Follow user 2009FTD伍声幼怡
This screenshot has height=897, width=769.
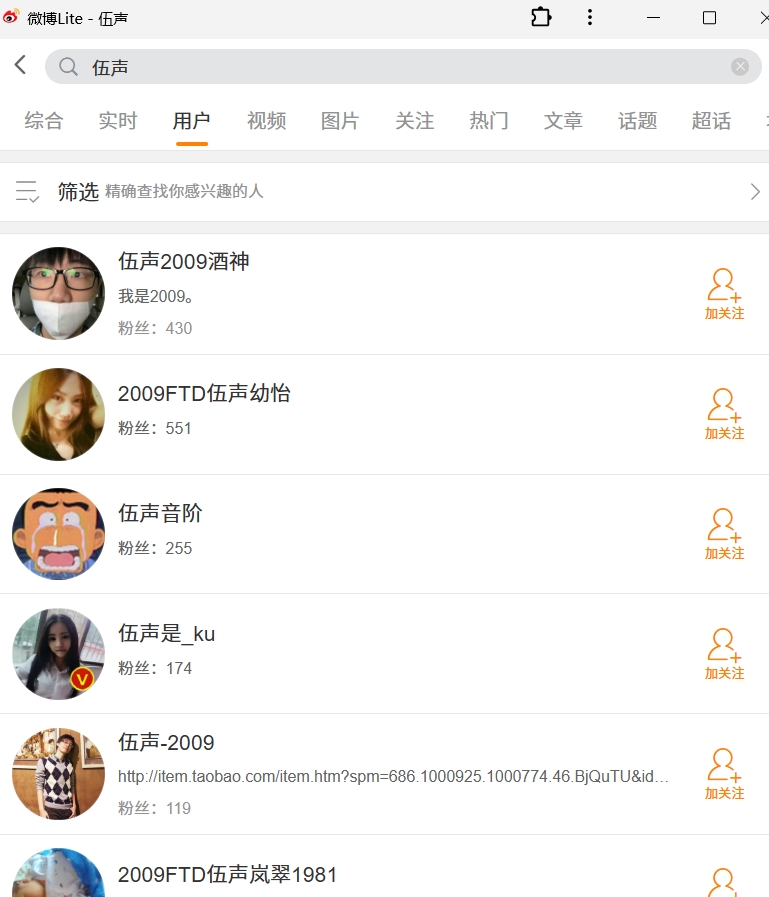click(x=724, y=414)
